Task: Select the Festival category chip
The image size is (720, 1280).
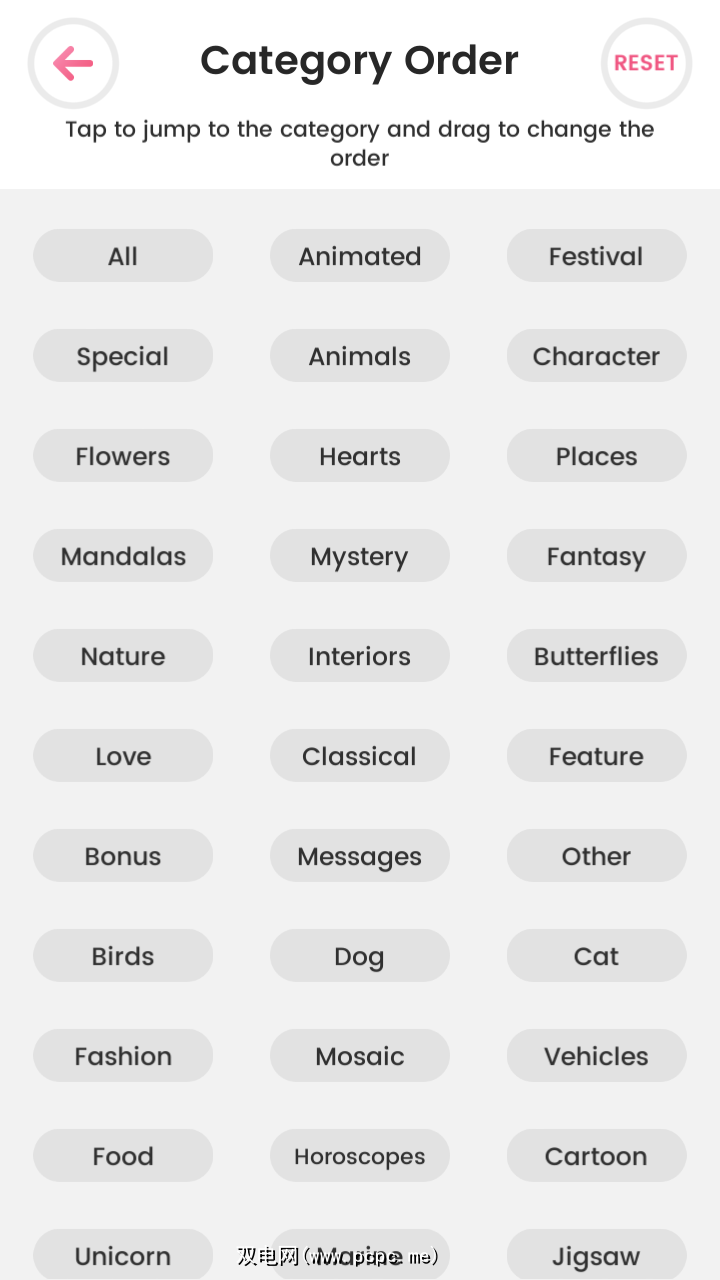Action: click(596, 256)
